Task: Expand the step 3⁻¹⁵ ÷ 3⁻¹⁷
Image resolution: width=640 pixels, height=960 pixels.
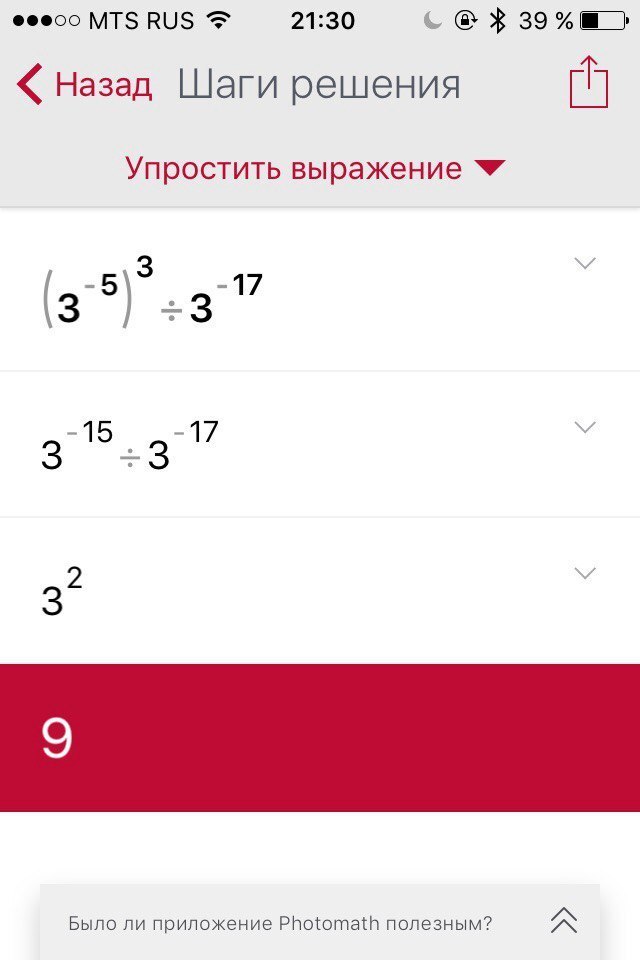Action: [585, 427]
